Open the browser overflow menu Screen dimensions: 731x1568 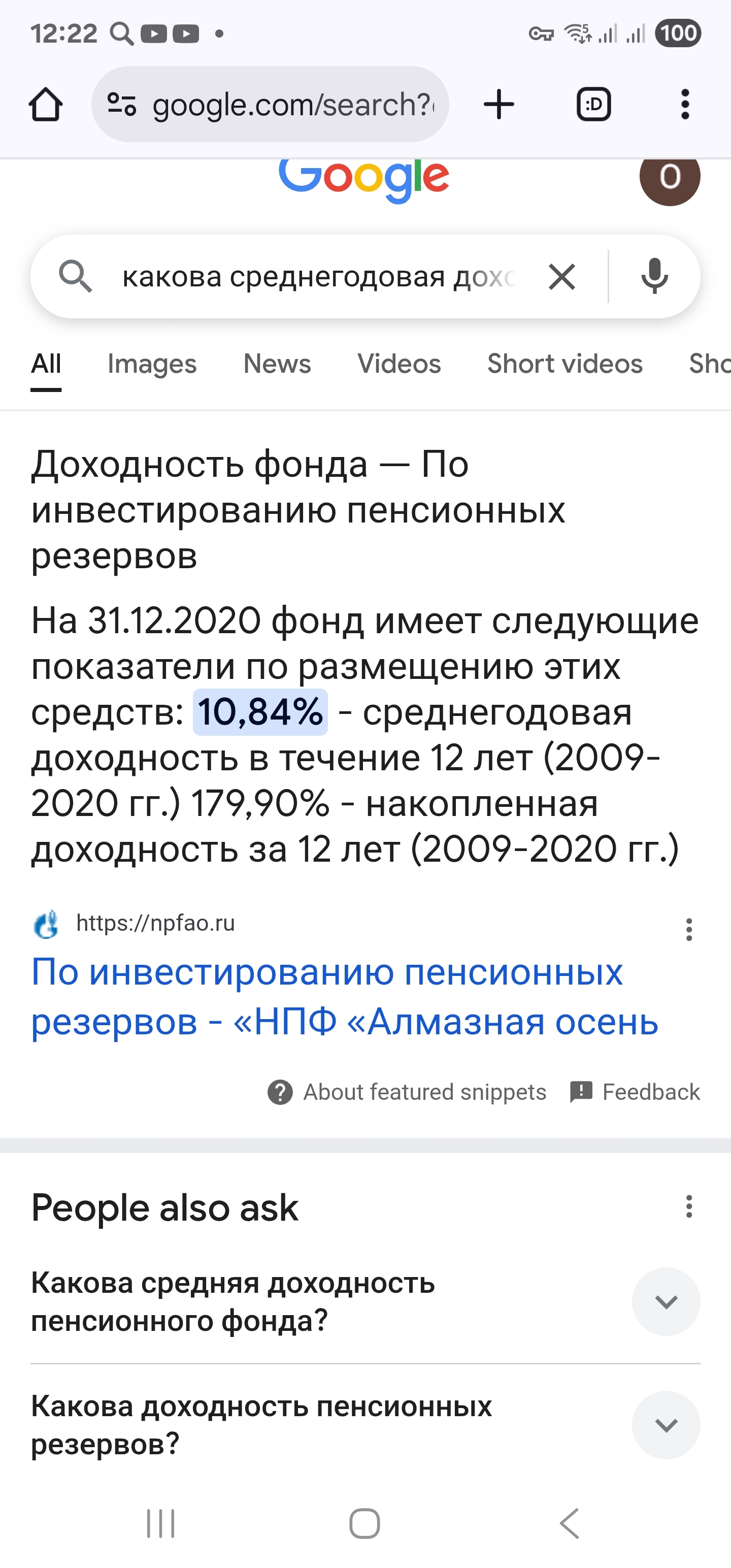685,104
